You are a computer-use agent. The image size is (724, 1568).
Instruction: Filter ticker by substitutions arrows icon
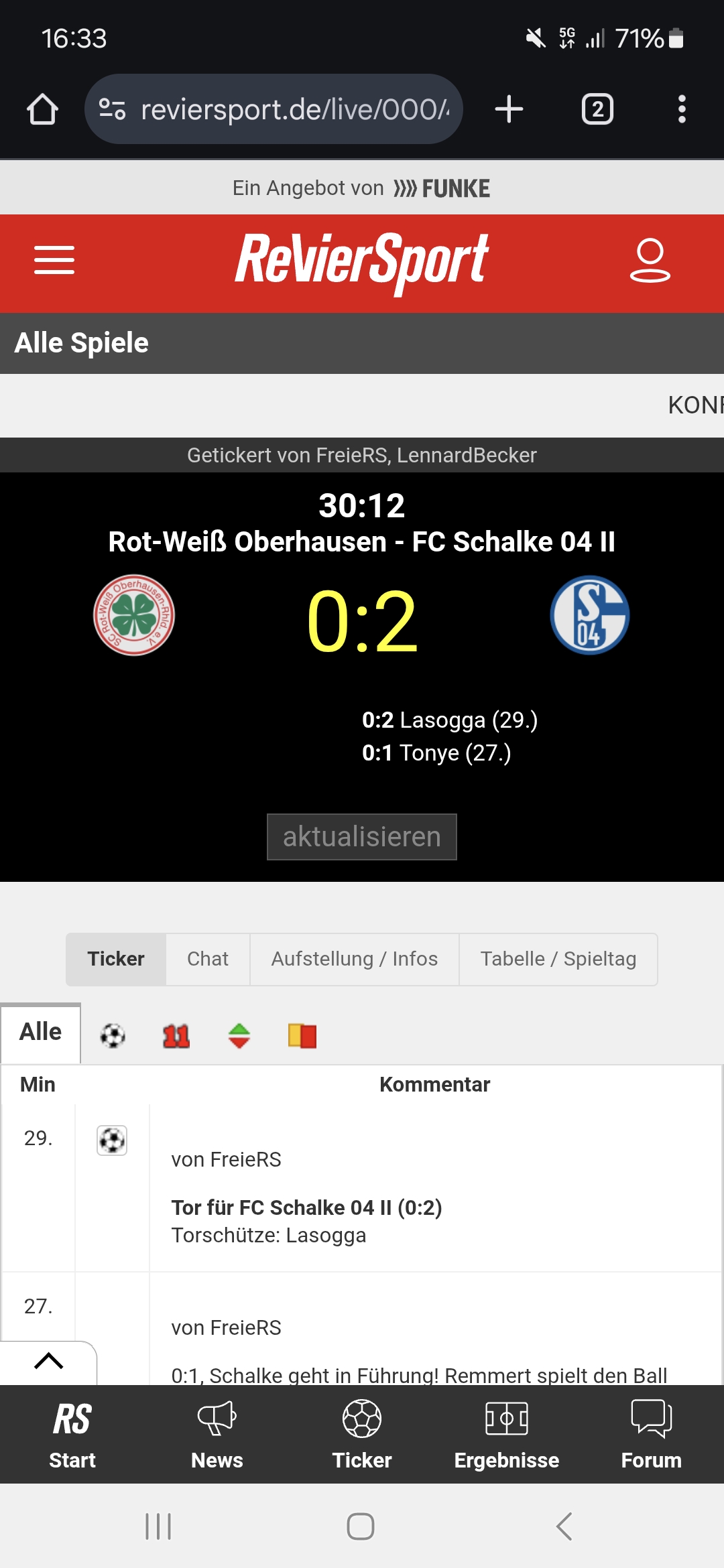[239, 1036]
